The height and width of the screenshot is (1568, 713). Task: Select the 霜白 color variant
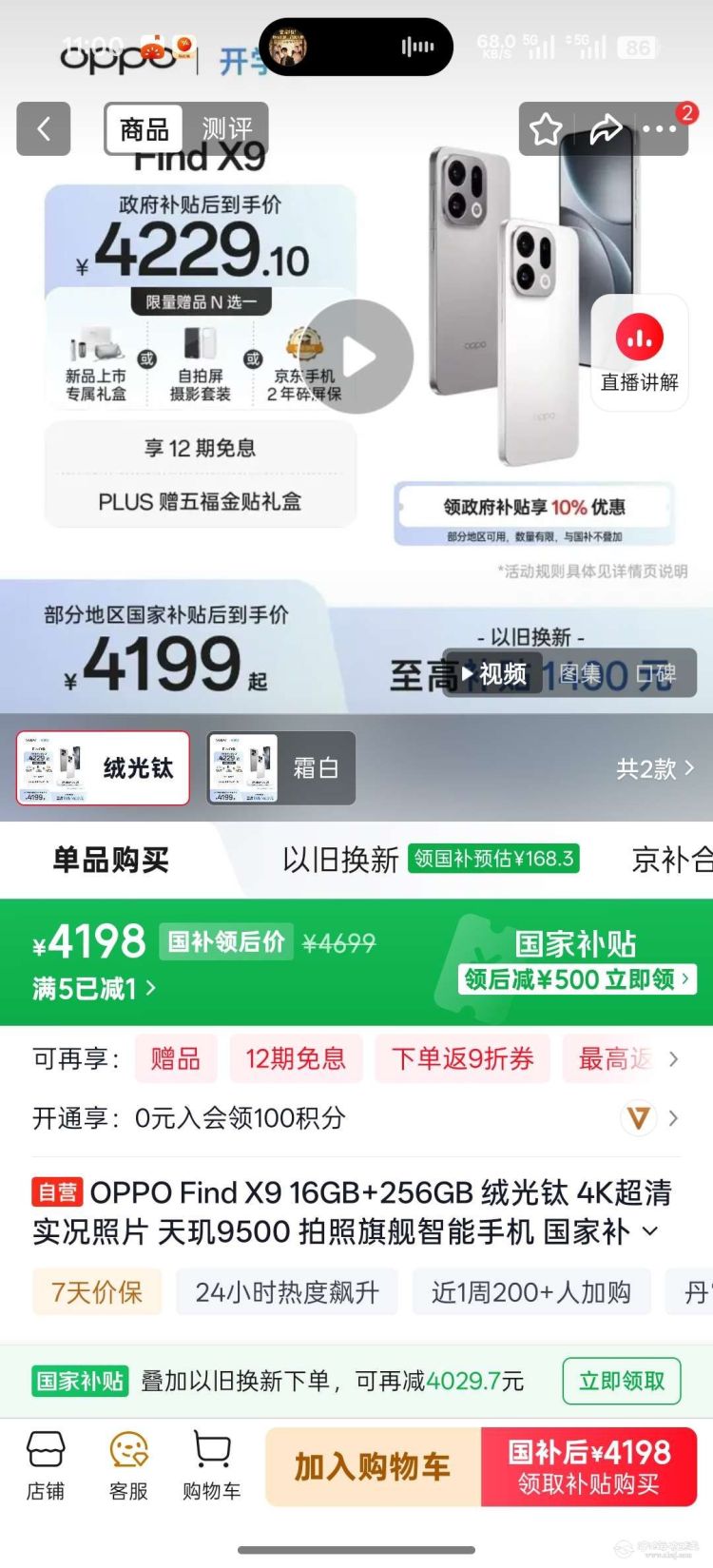[x=281, y=767]
